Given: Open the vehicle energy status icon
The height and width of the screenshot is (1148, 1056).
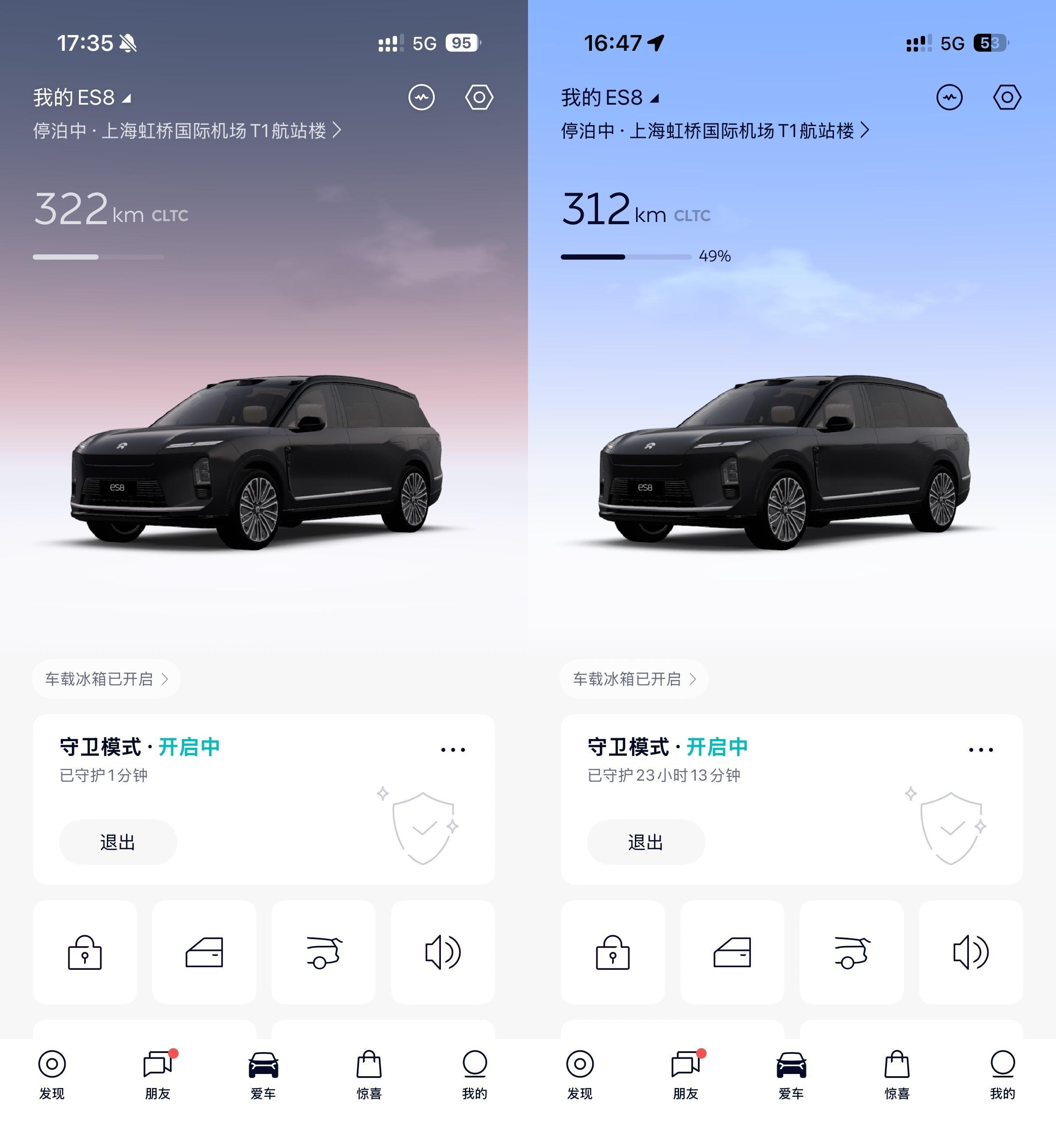Looking at the screenshot, I should point(421,97).
